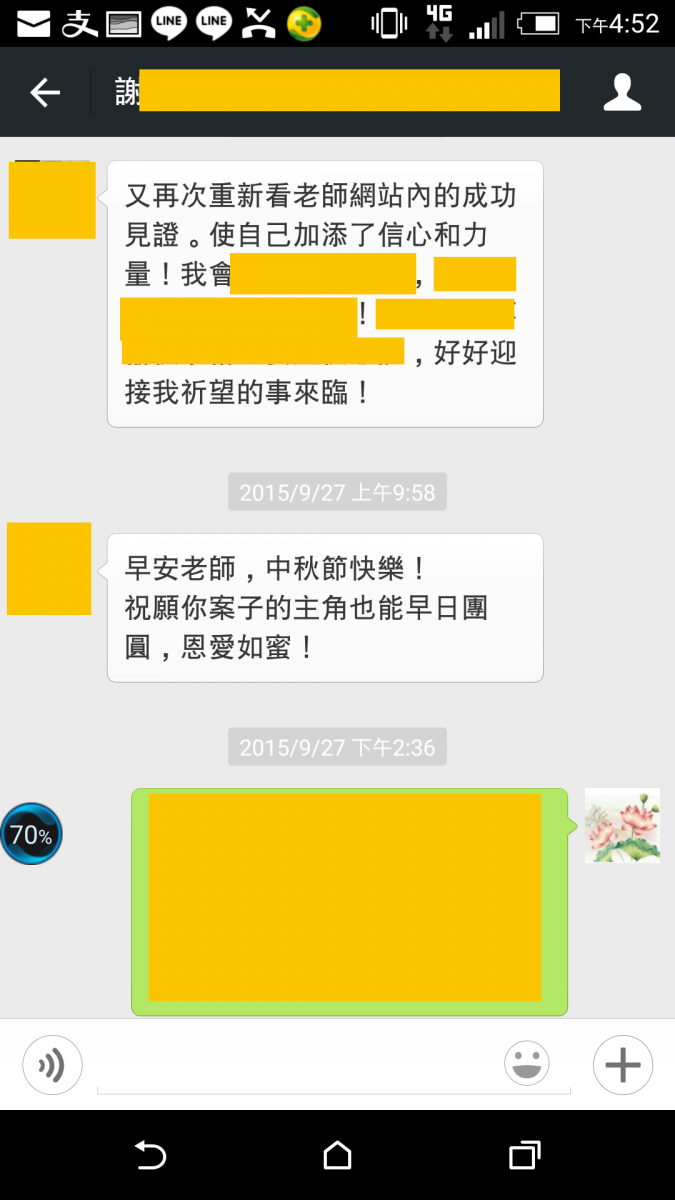Tap the message text field
This screenshot has width=675, height=1200.
click(x=300, y=1066)
